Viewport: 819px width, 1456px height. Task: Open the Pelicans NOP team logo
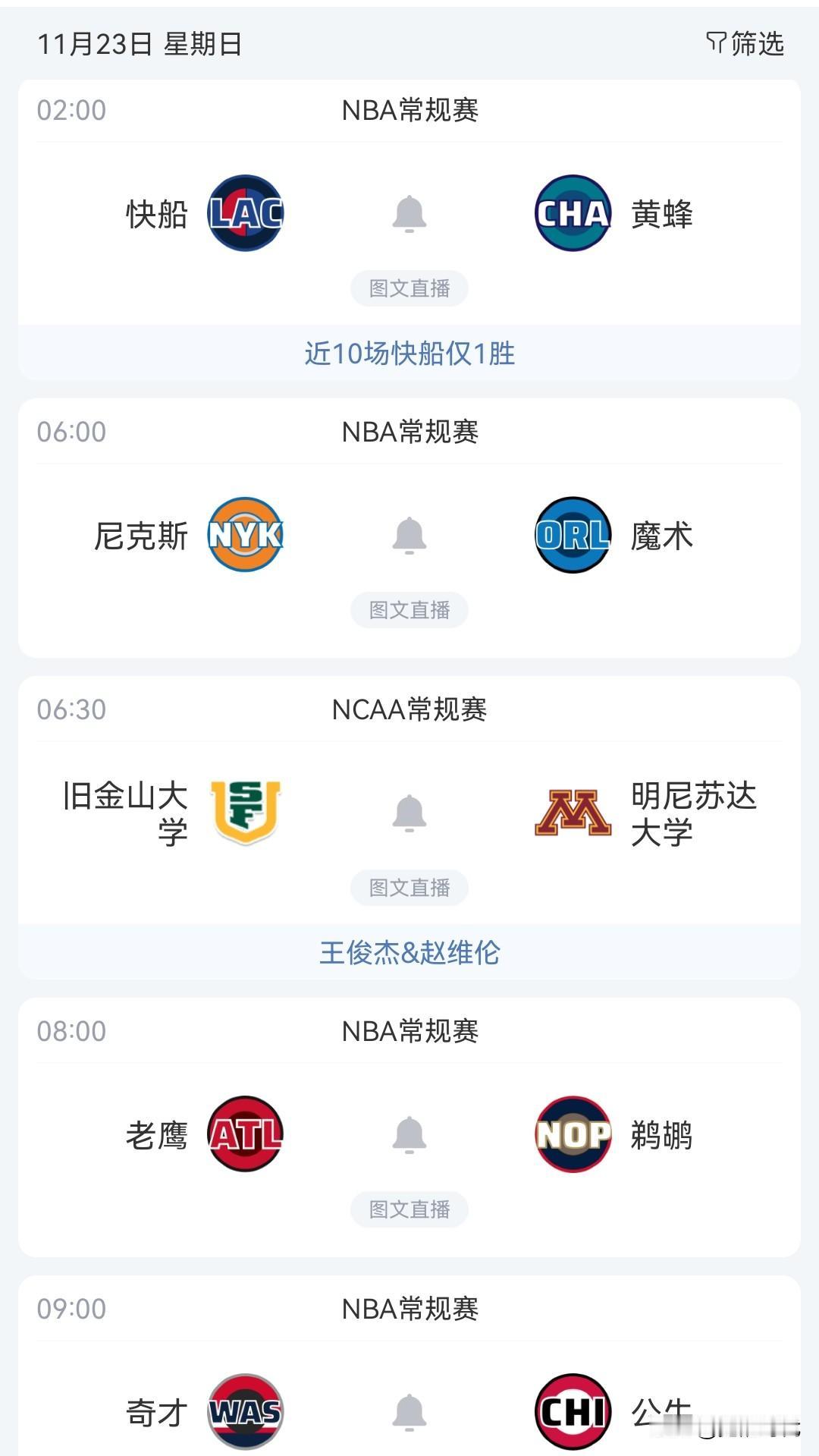tap(574, 1134)
